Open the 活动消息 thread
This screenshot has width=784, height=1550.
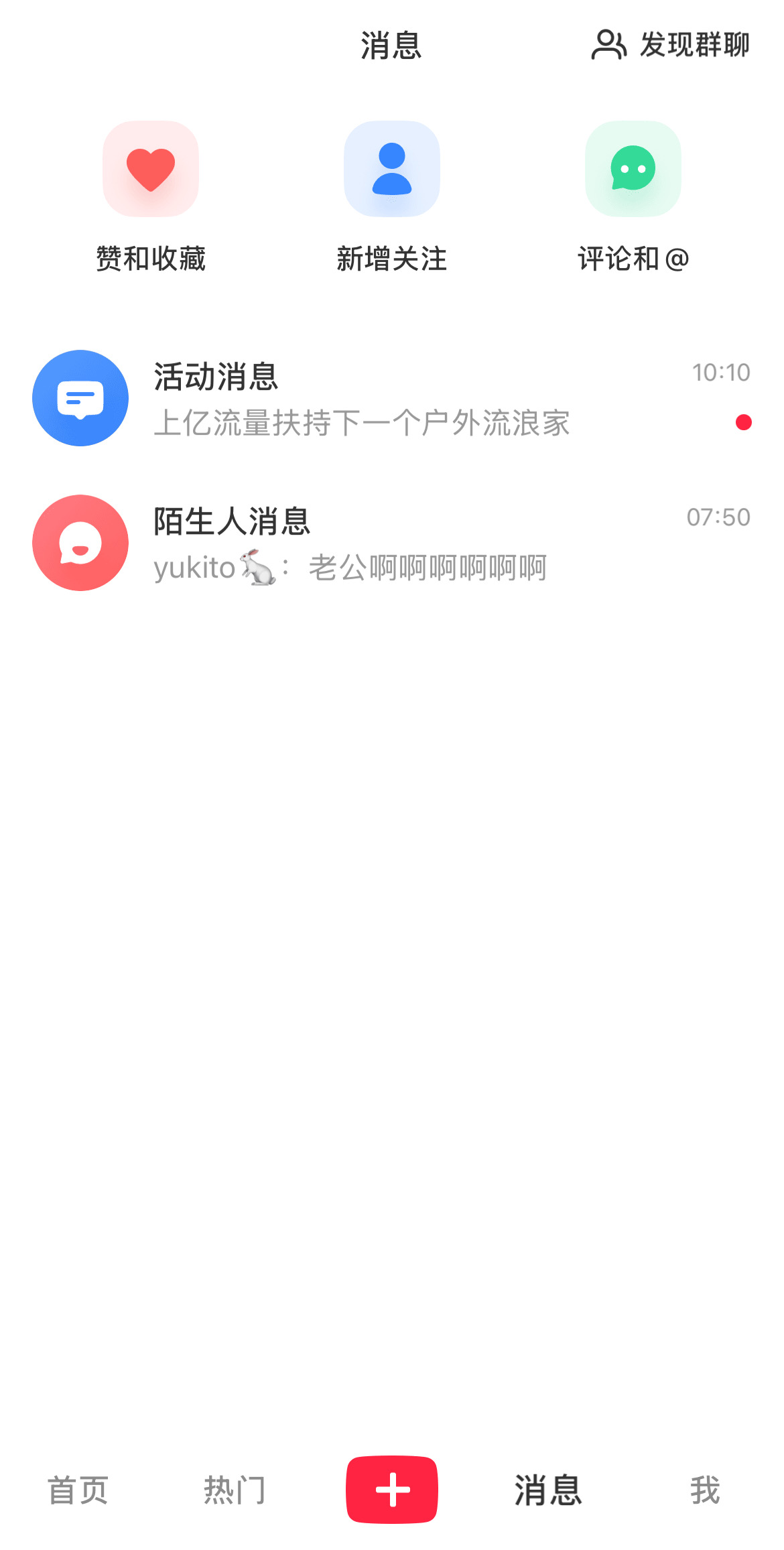pyautogui.click(x=392, y=398)
